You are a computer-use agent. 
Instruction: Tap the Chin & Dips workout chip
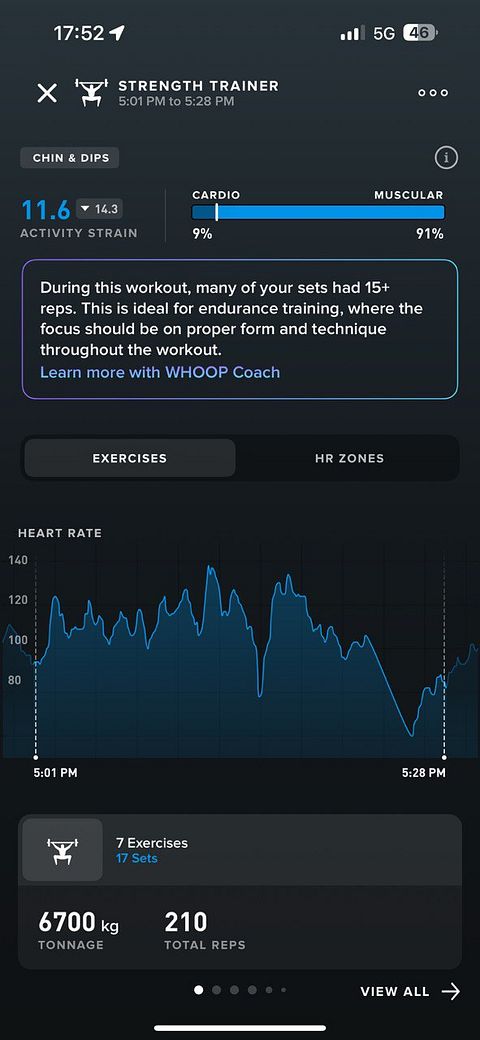[x=70, y=159]
